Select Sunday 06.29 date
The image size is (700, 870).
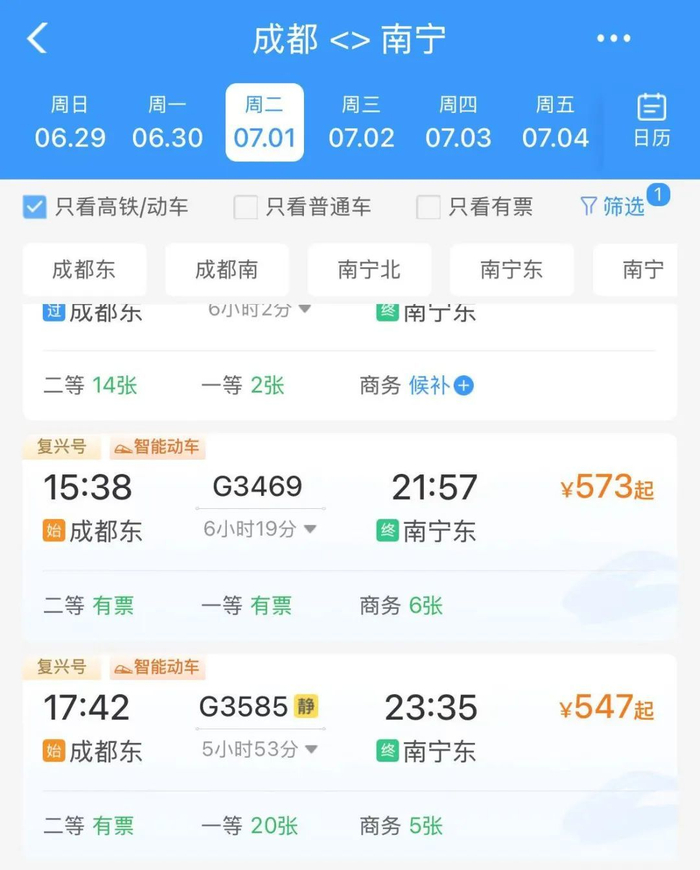[x=70, y=122]
